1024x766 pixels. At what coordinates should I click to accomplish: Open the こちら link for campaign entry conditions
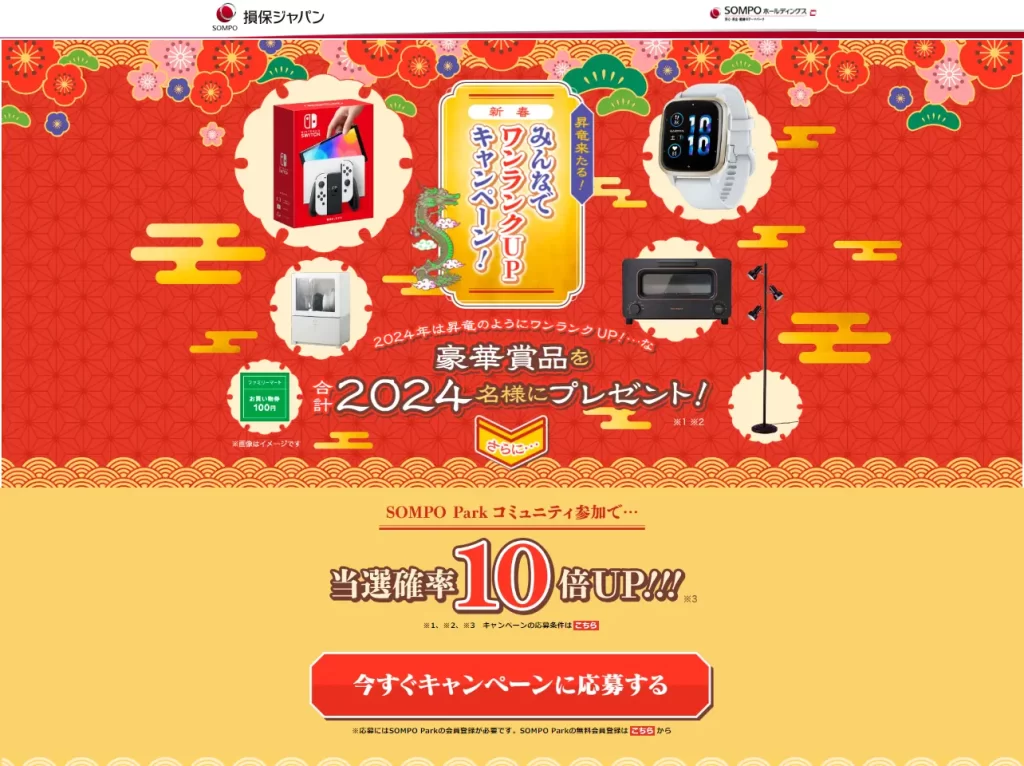coord(586,625)
